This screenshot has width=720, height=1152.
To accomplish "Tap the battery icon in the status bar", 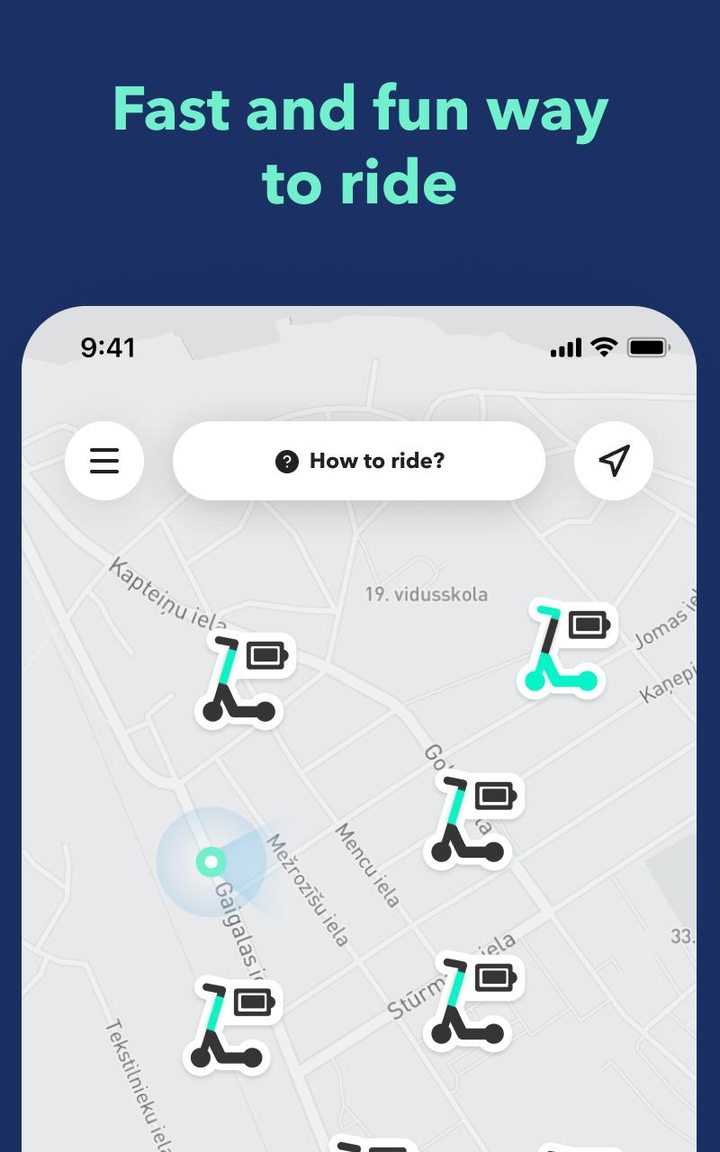I will tap(646, 347).
